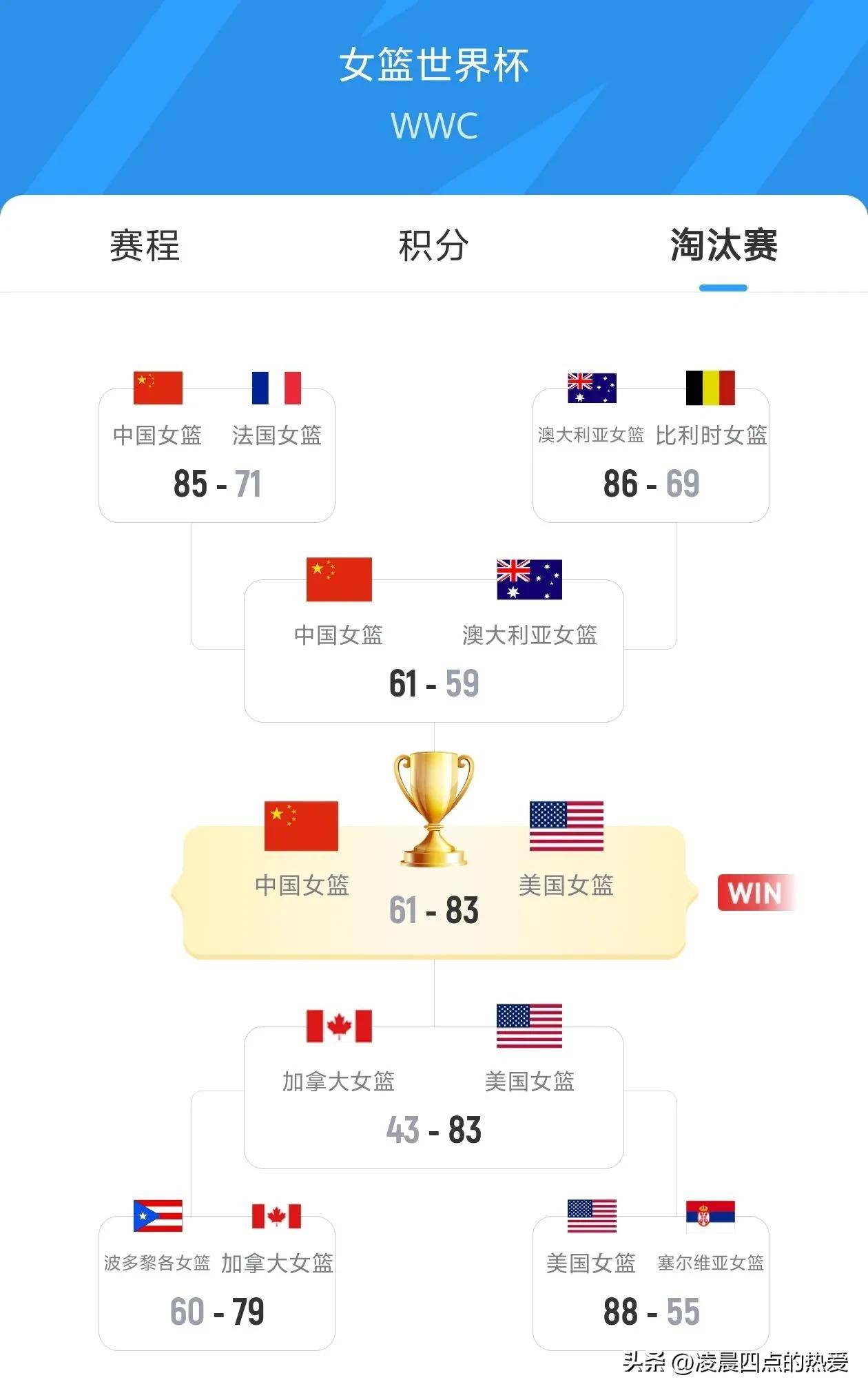The width and height of the screenshot is (868, 1393).
Task: Open the 波多黎各女篮 vs 加拿大女篮 match card
Action: click(x=217, y=1283)
